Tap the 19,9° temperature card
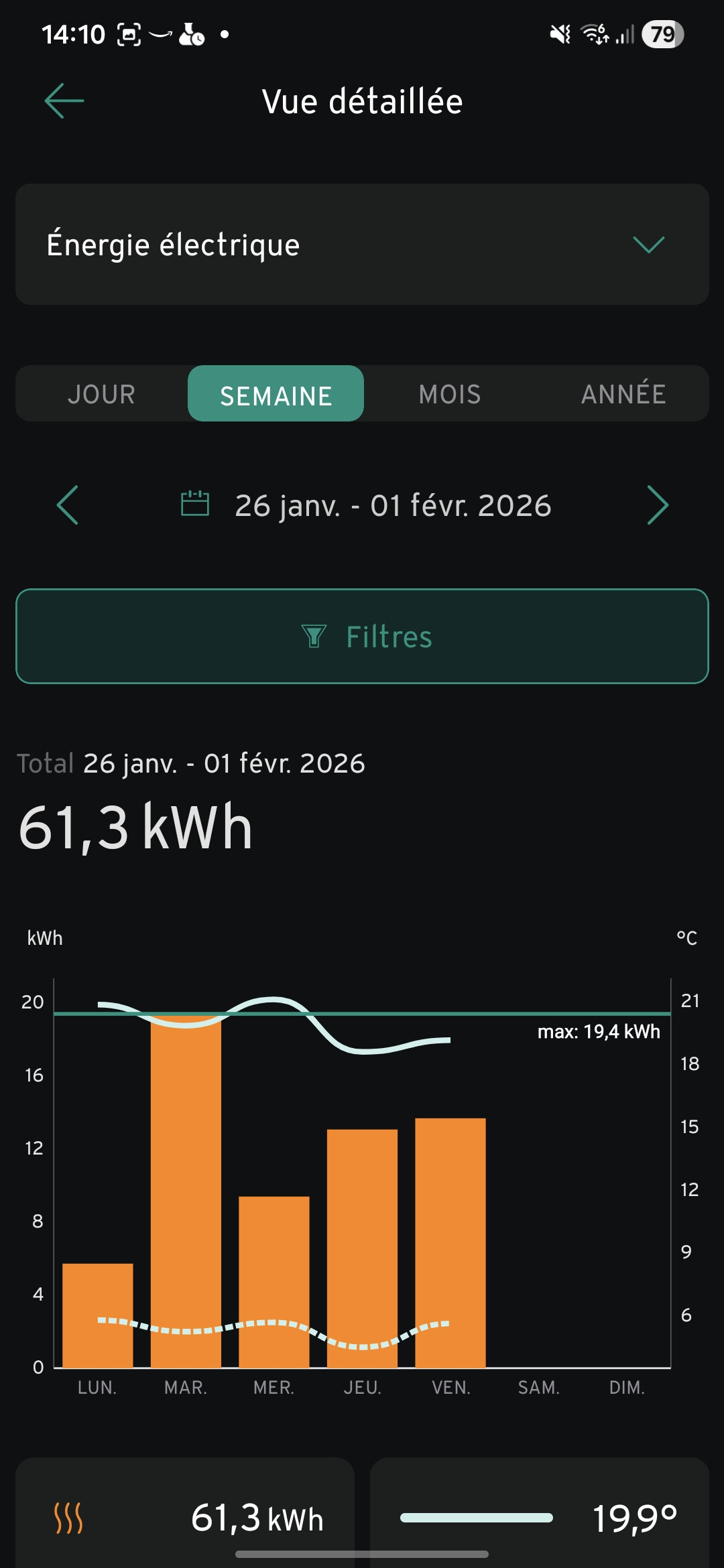The image size is (724, 1568). click(x=540, y=1516)
